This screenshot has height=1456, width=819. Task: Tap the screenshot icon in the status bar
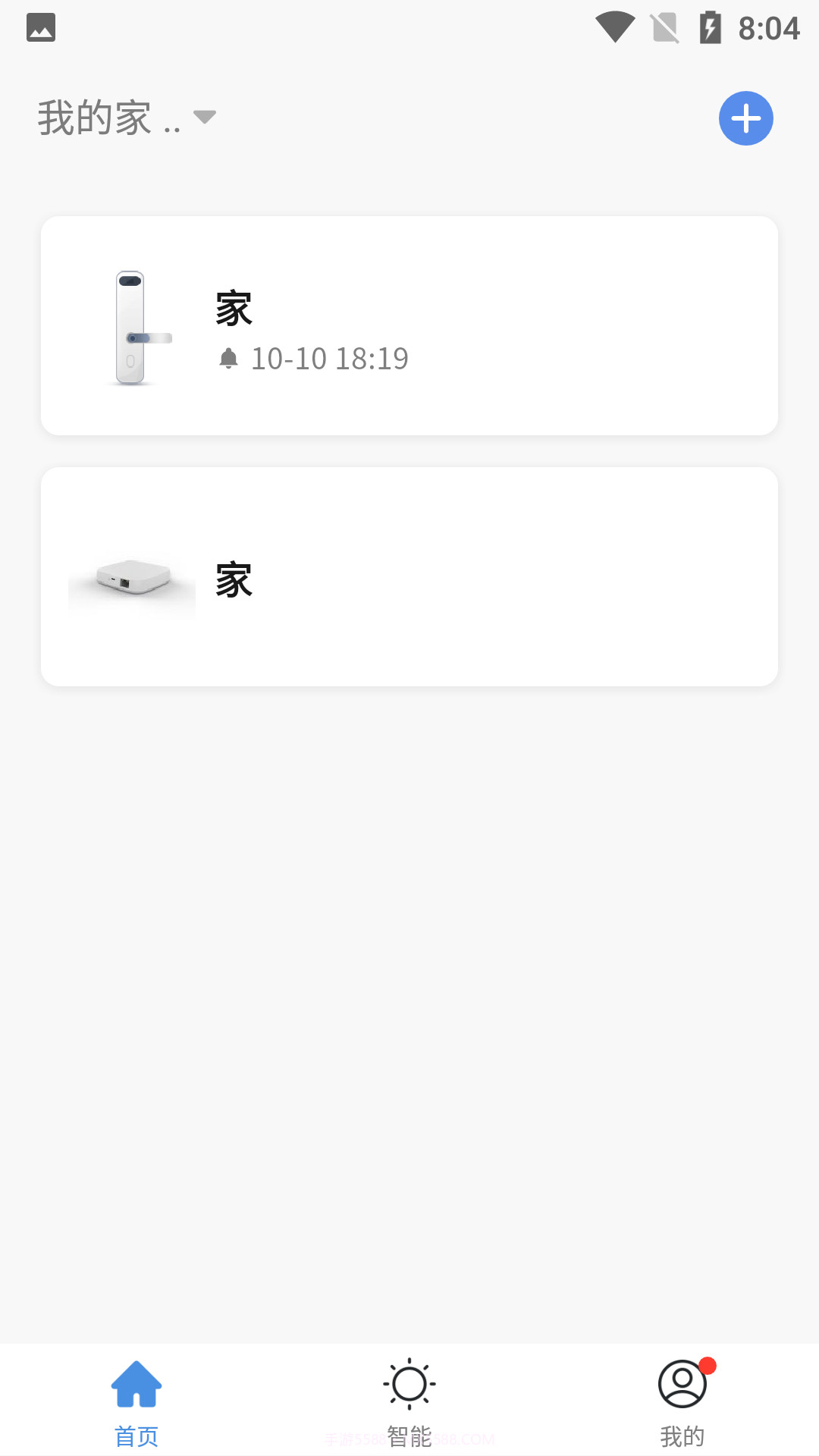pos(40,27)
